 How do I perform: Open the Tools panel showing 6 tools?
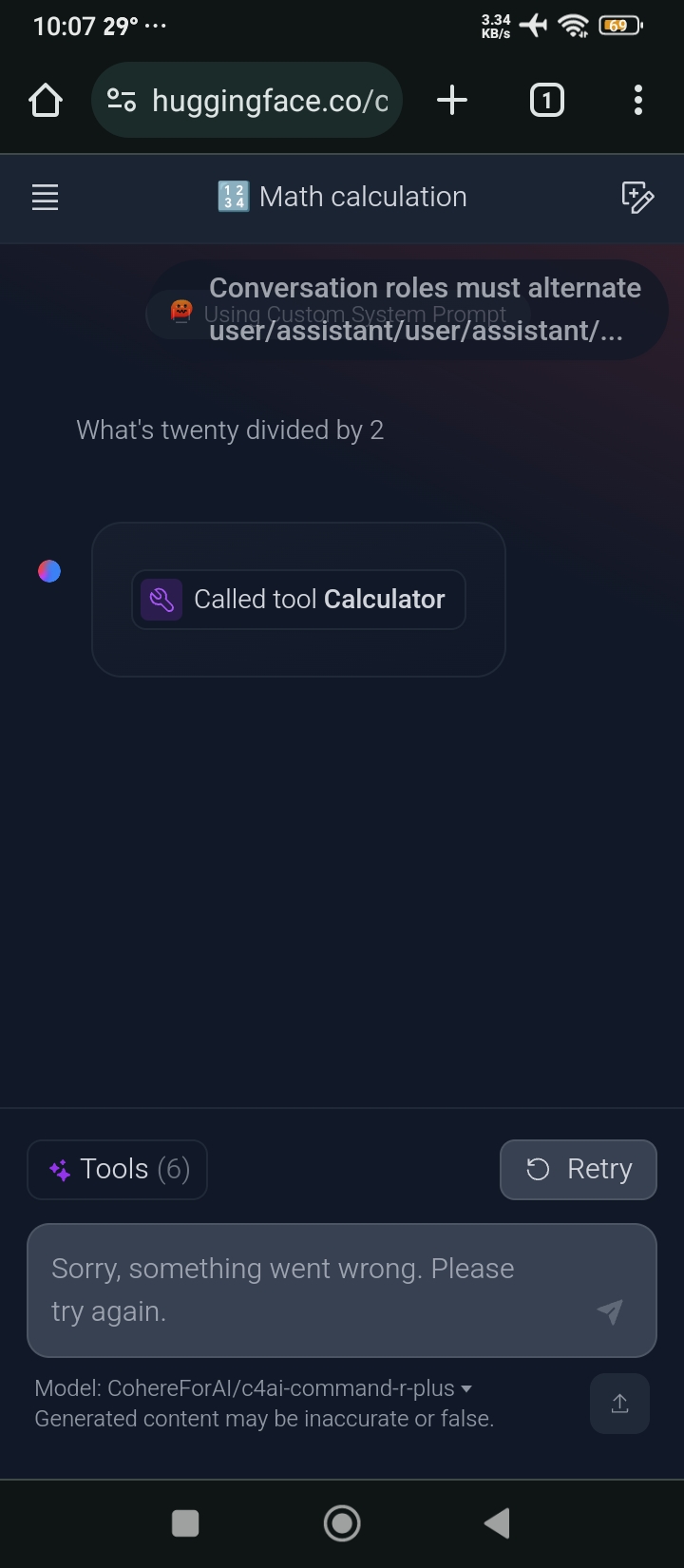[x=116, y=1169]
